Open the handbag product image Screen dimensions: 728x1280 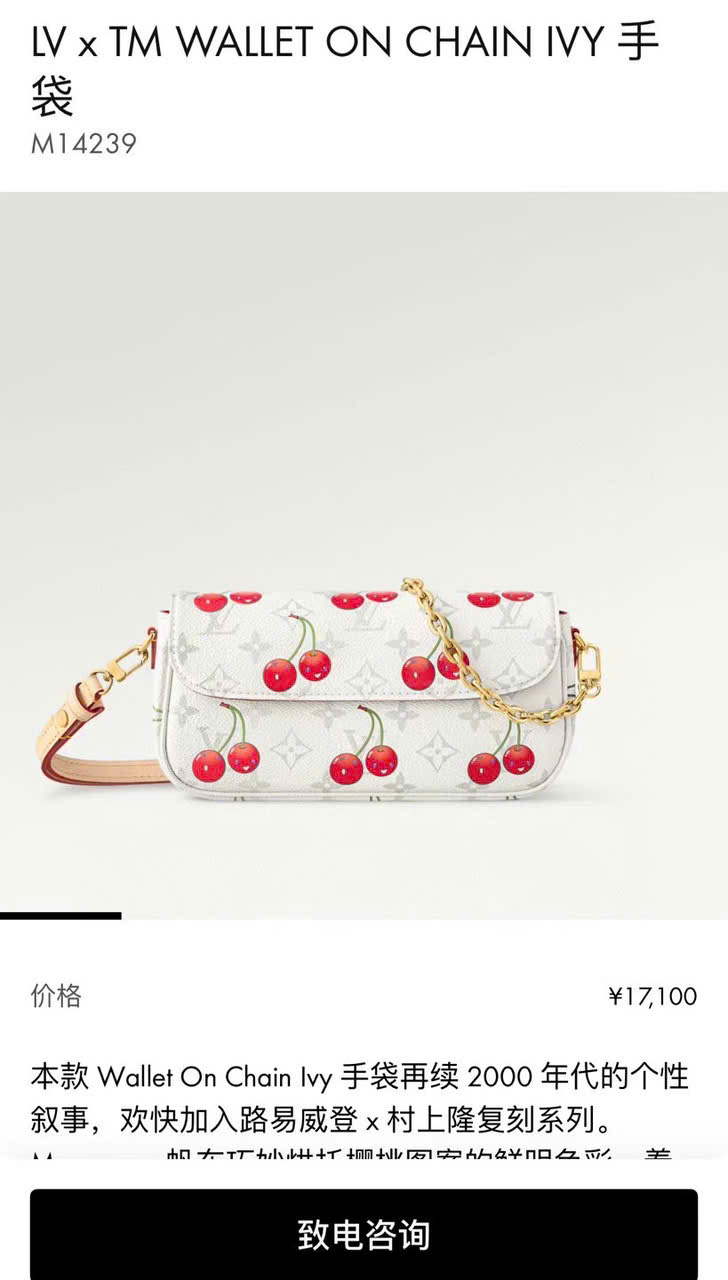pyautogui.click(x=364, y=690)
